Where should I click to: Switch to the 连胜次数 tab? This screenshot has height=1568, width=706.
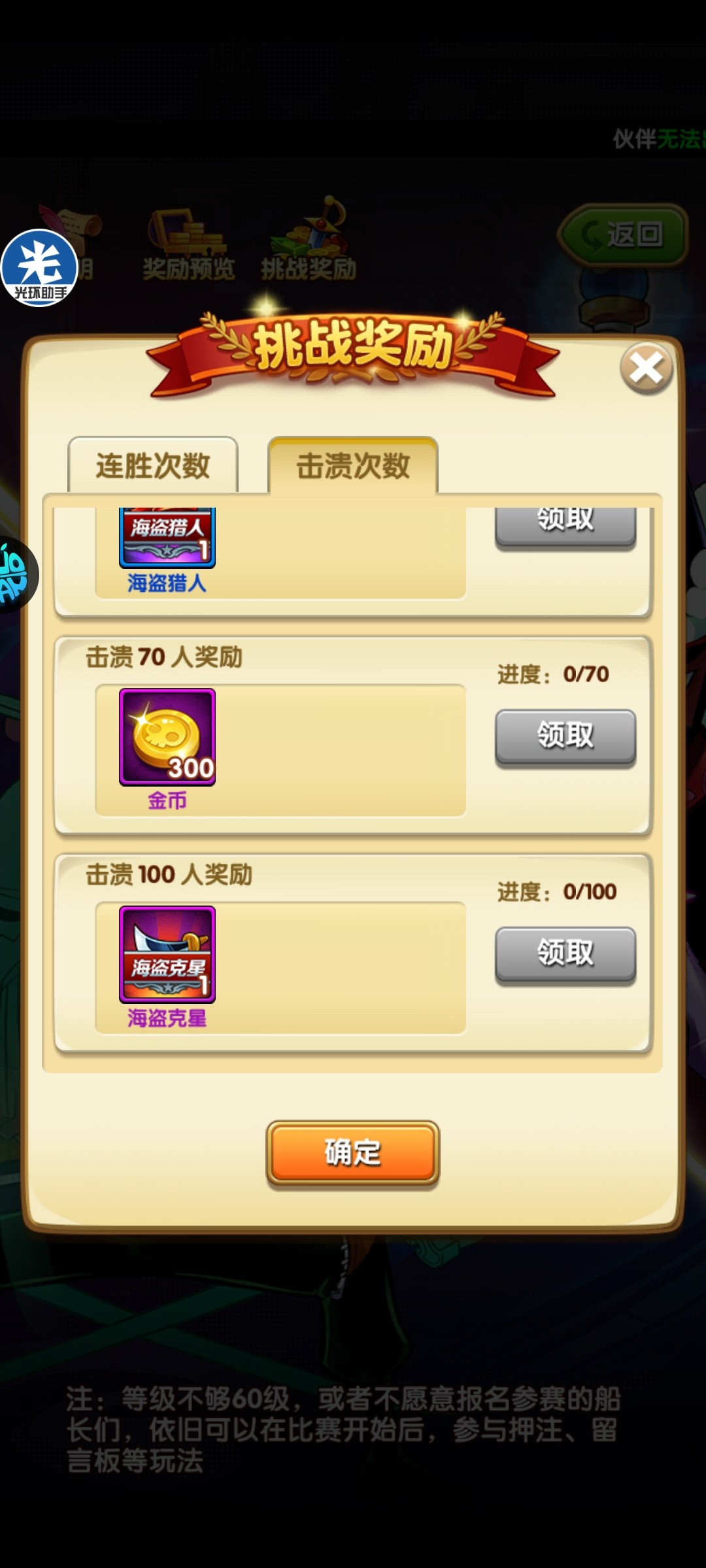[153, 465]
